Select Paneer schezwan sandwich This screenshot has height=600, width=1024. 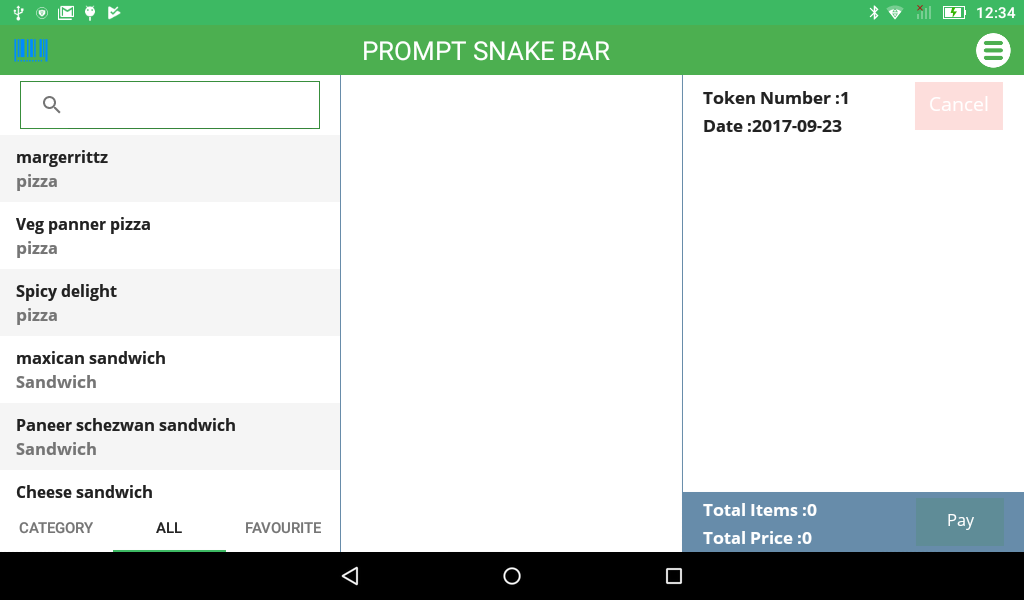pyautogui.click(x=170, y=437)
